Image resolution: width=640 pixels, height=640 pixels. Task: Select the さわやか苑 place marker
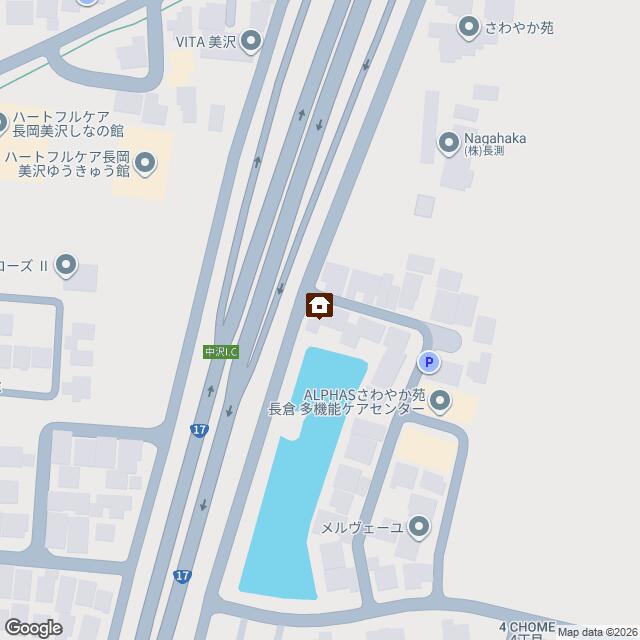point(468,27)
